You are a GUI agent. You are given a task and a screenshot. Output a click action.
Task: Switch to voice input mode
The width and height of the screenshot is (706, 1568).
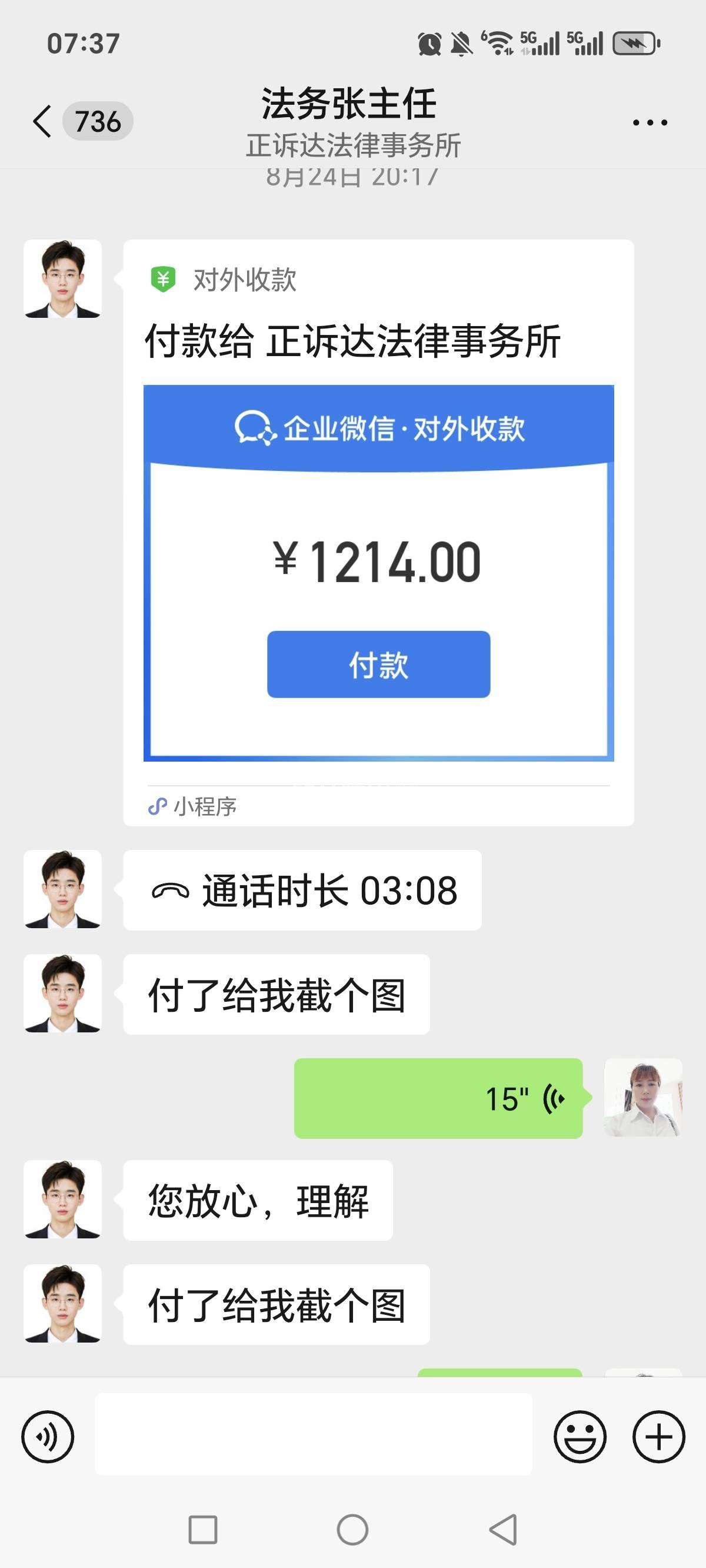[x=48, y=1437]
